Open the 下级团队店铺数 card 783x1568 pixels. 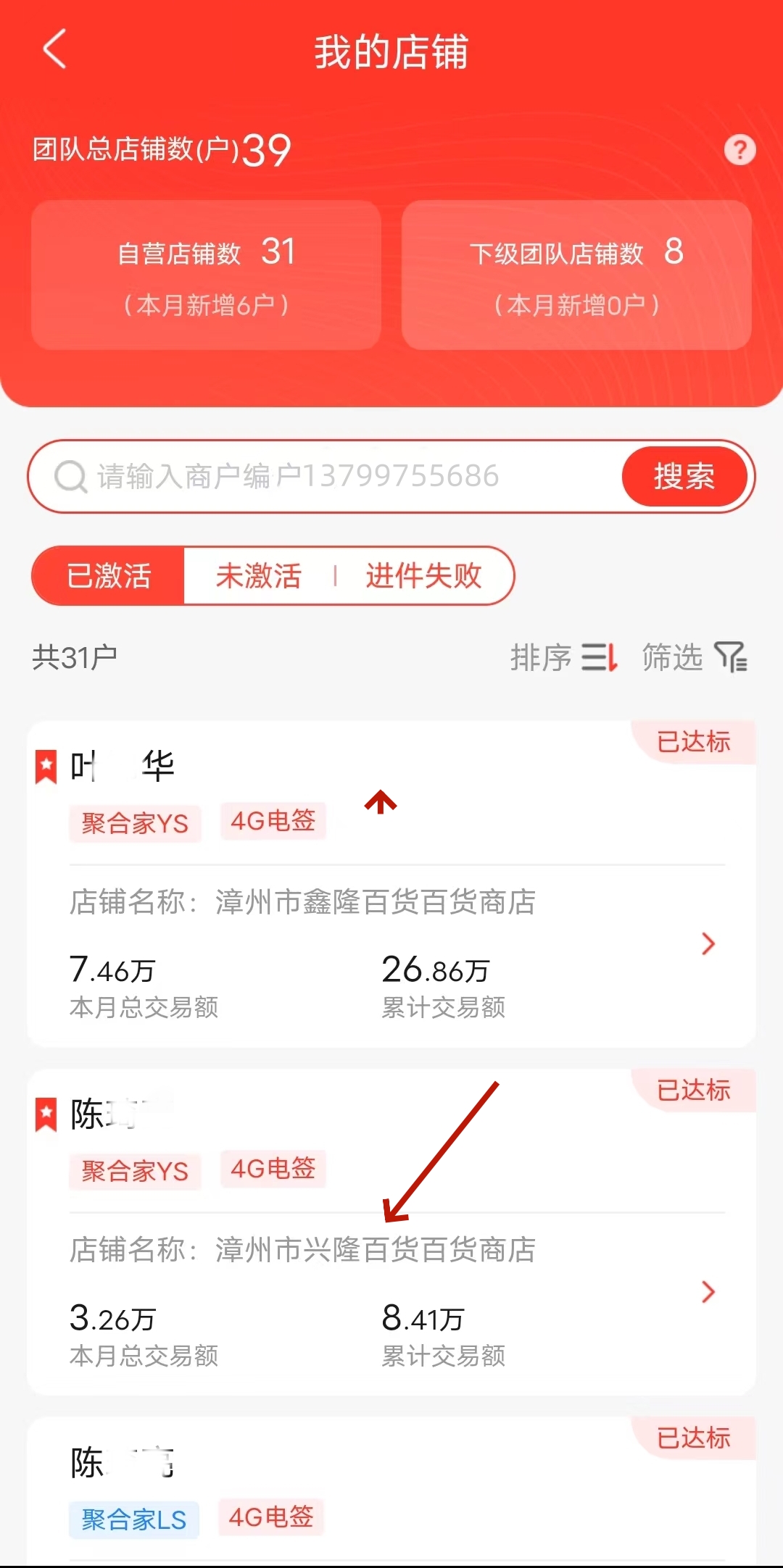[x=576, y=276]
